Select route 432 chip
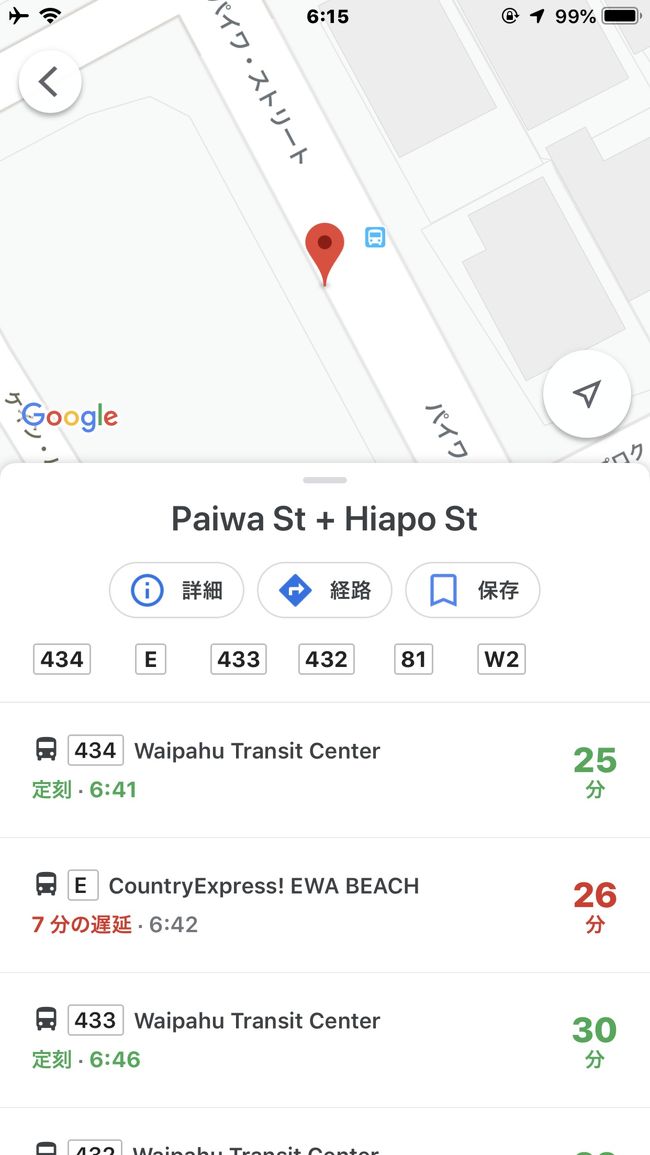This screenshot has height=1155, width=650. coord(326,659)
